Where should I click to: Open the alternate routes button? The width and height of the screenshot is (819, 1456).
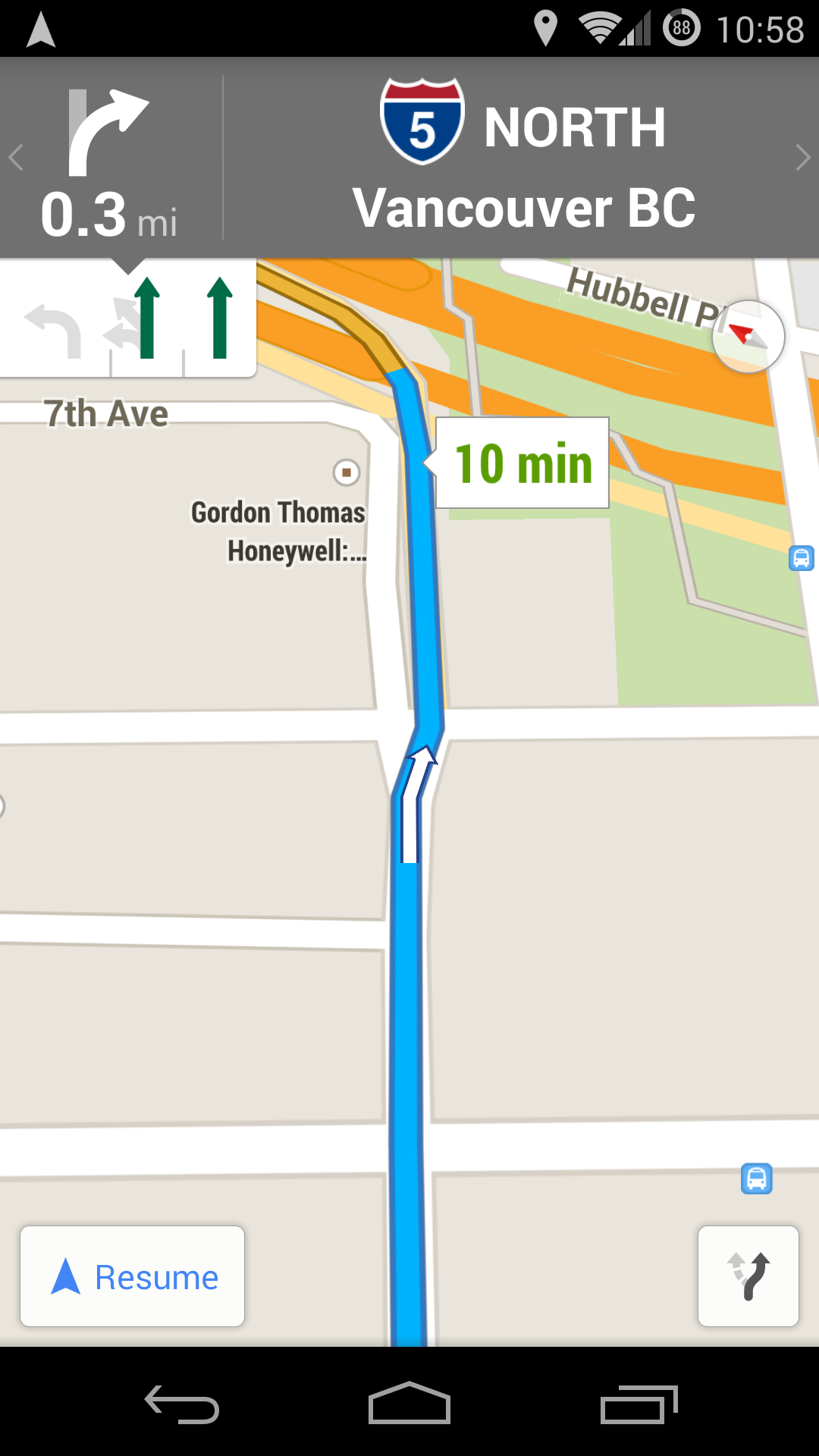coord(748,1276)
